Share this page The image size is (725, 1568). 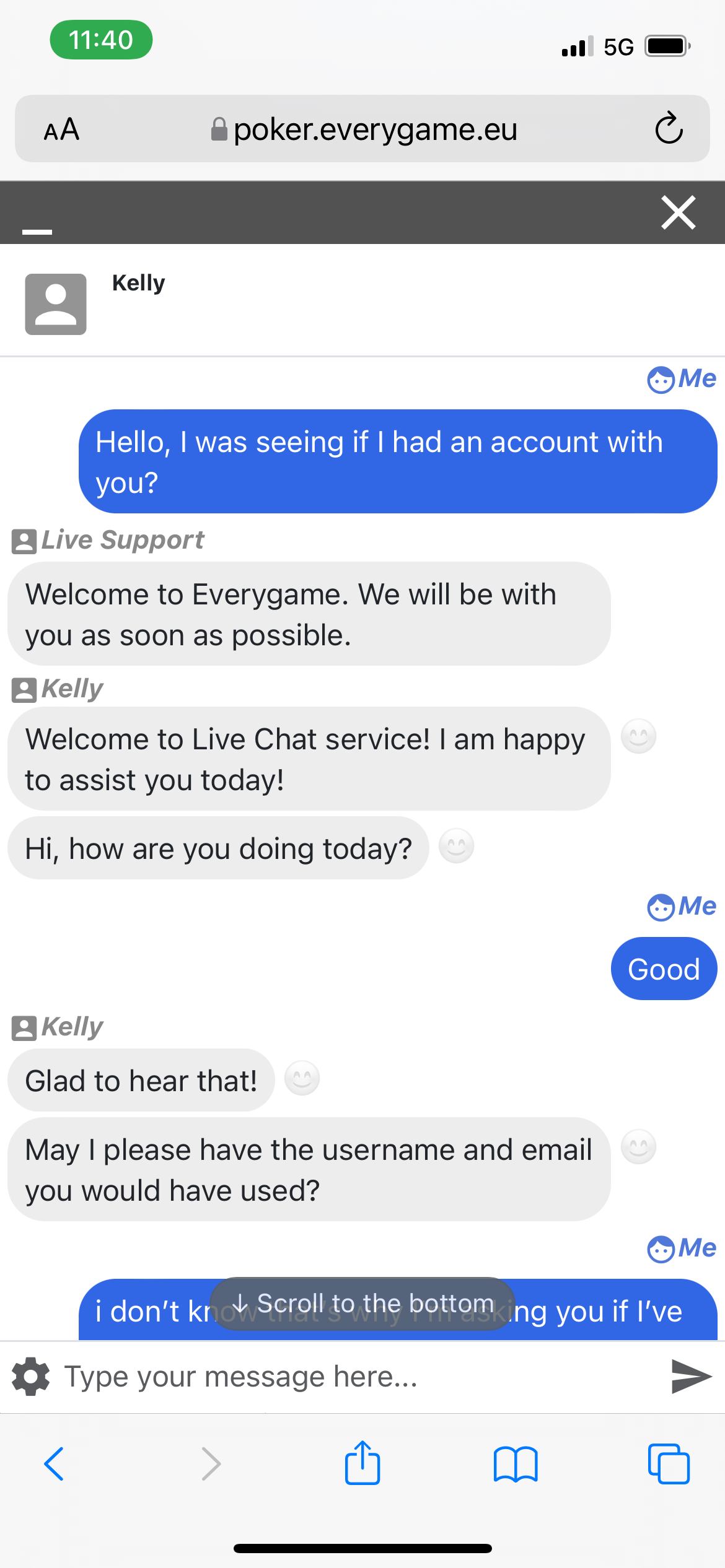(362, 1463)
